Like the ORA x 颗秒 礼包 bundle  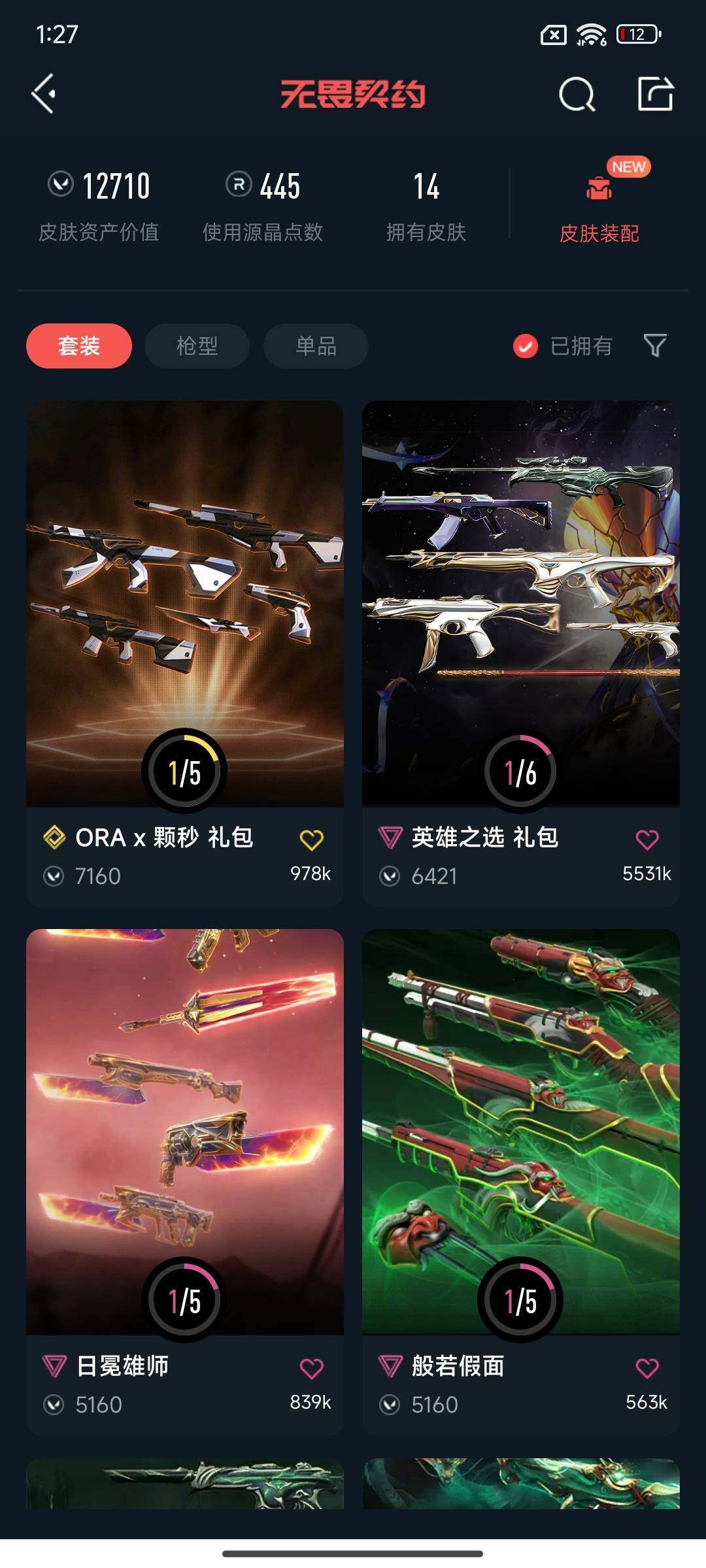point(312,840)
